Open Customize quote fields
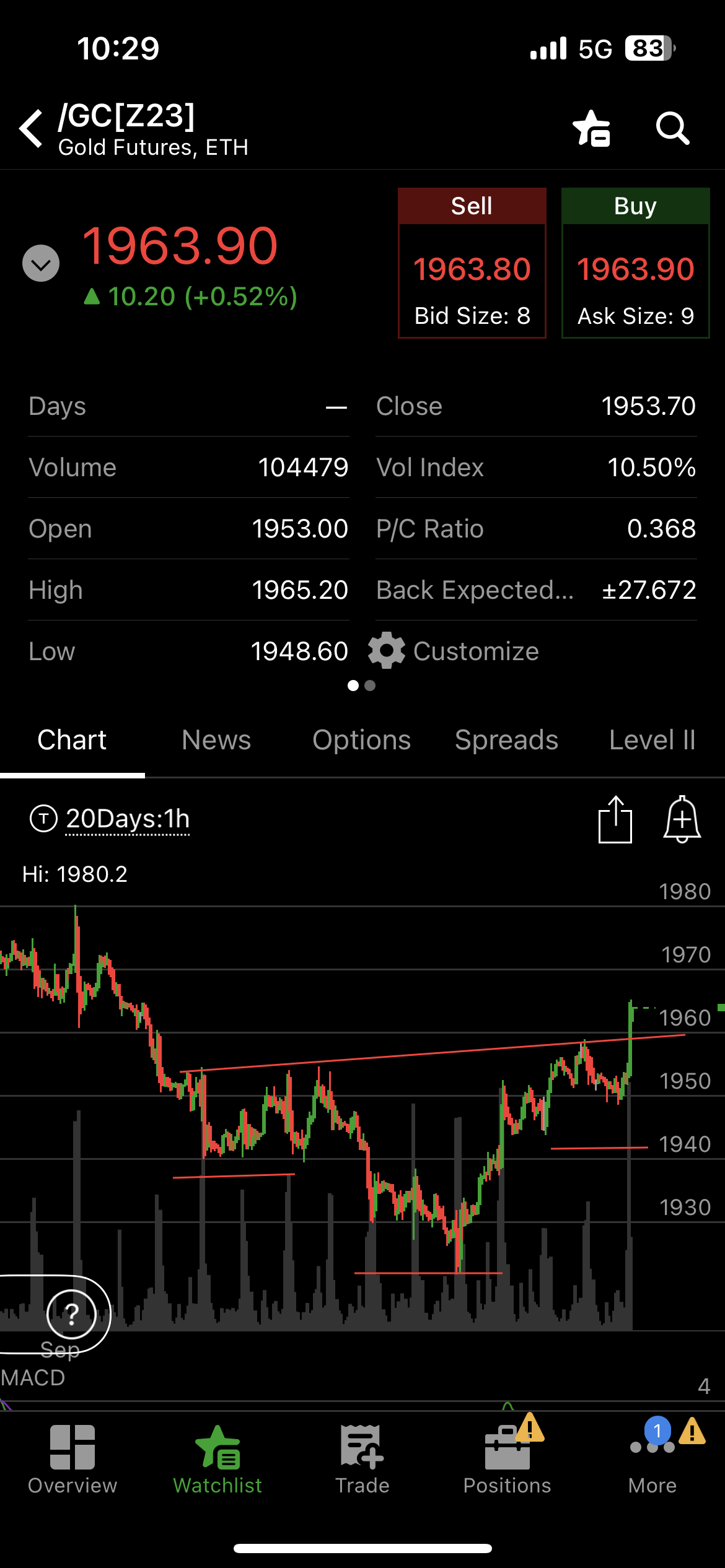This screenshot has width=725, height=1568. tap(454, 651)
